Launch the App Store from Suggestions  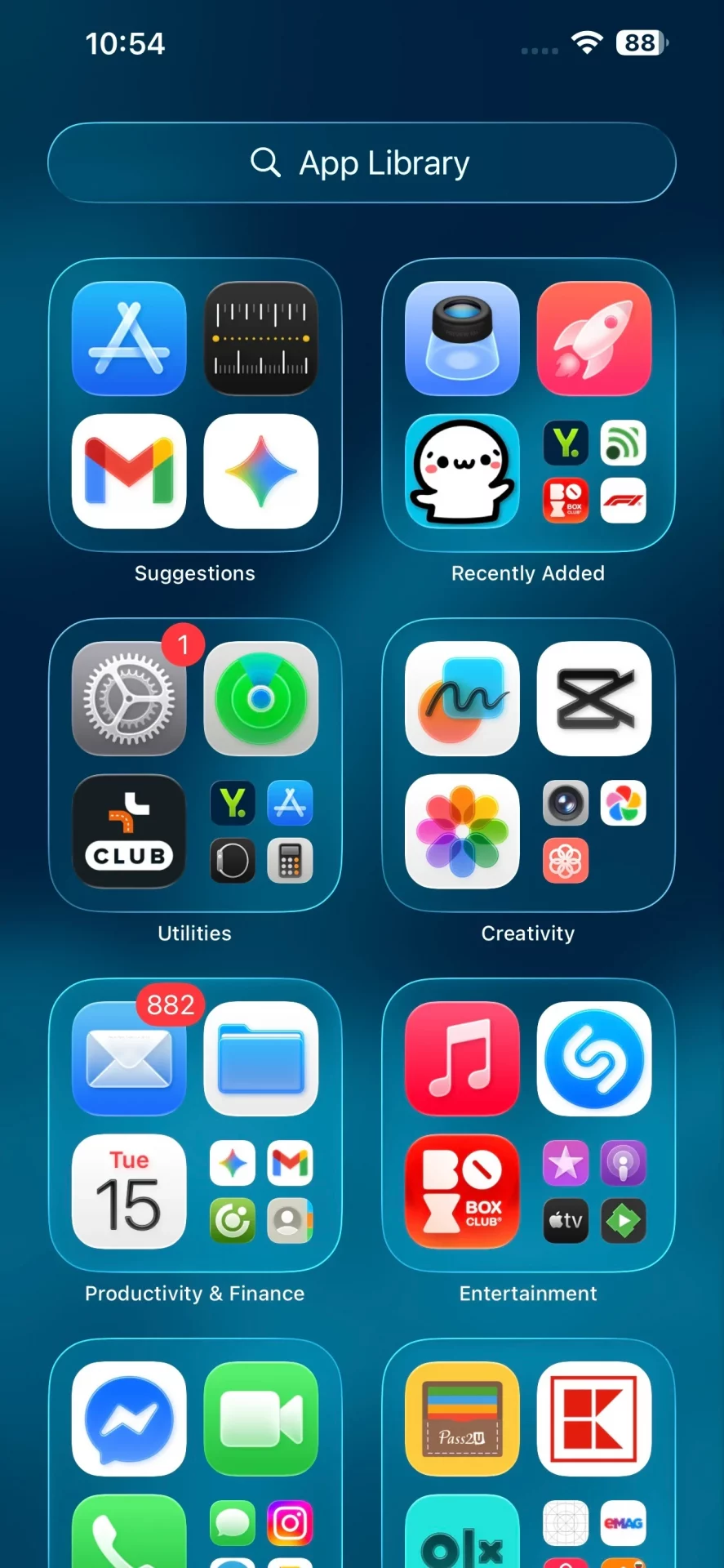(x=129, y=338)
